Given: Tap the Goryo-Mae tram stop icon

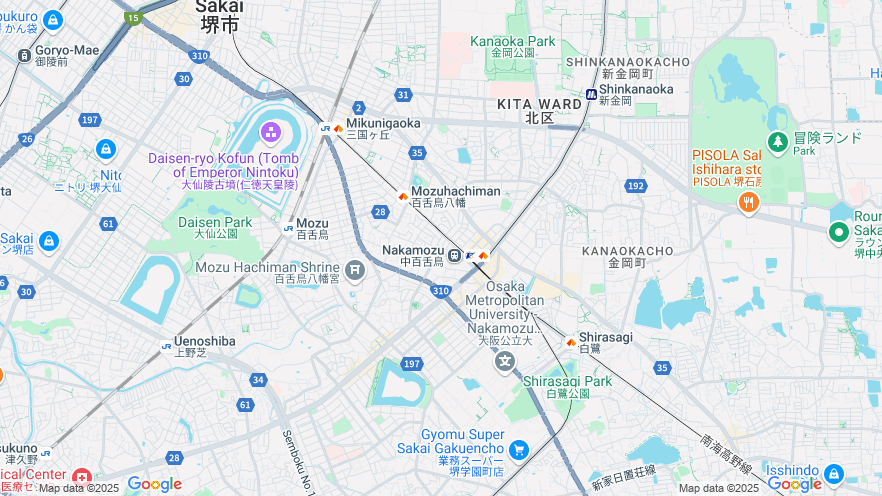Looking at the screenshot, I should (x=23, y=56).
